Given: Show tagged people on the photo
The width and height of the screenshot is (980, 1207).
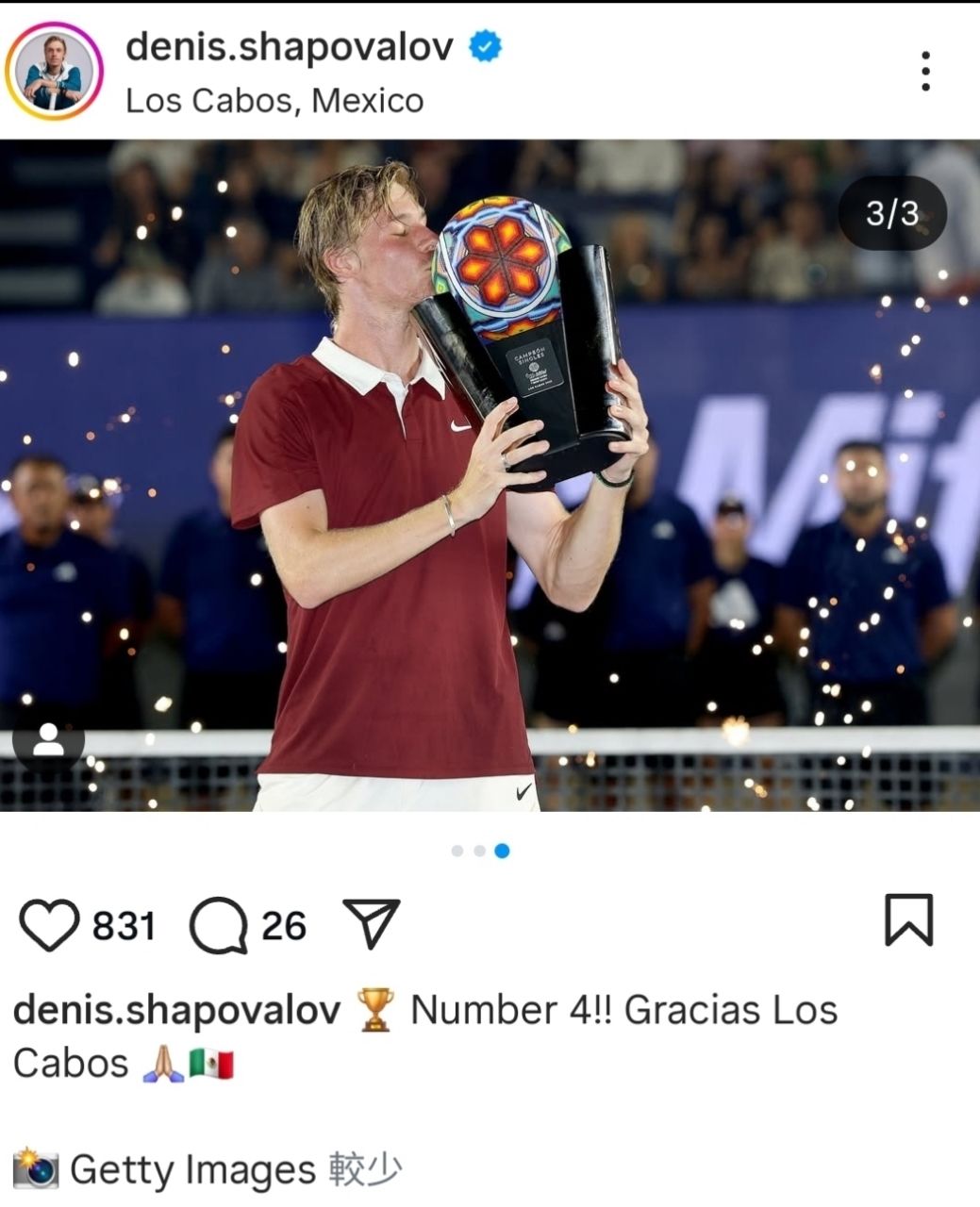Looking at the screenshot, I should click(x=48, y=741).
